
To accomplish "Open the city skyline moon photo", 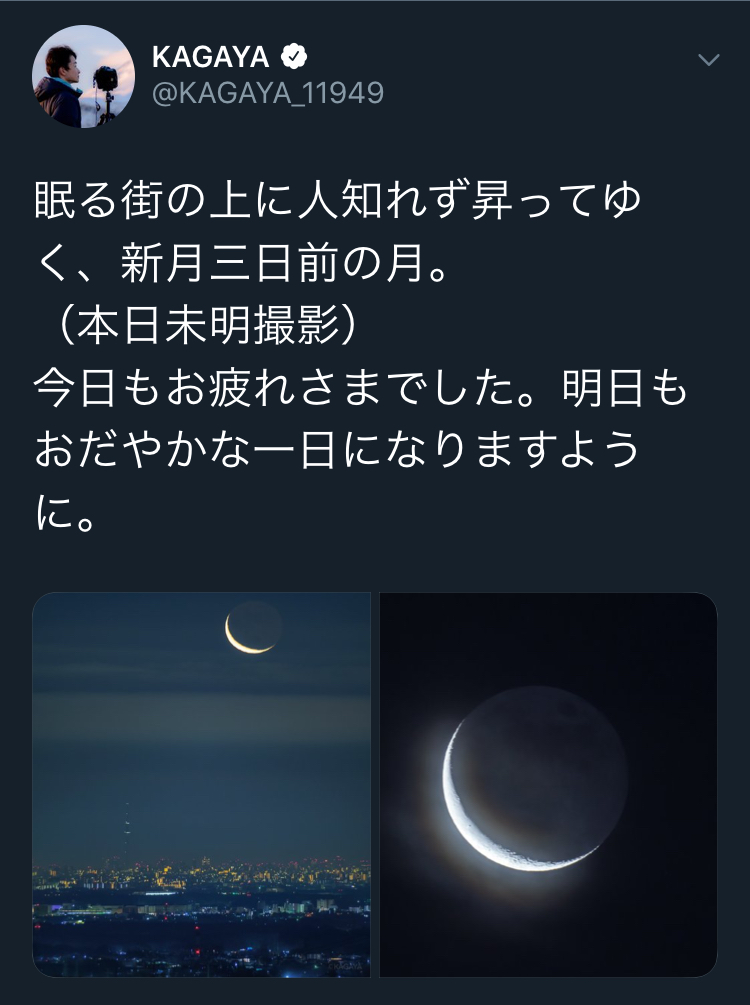I will pyautogui.click(x=201, y=784).
